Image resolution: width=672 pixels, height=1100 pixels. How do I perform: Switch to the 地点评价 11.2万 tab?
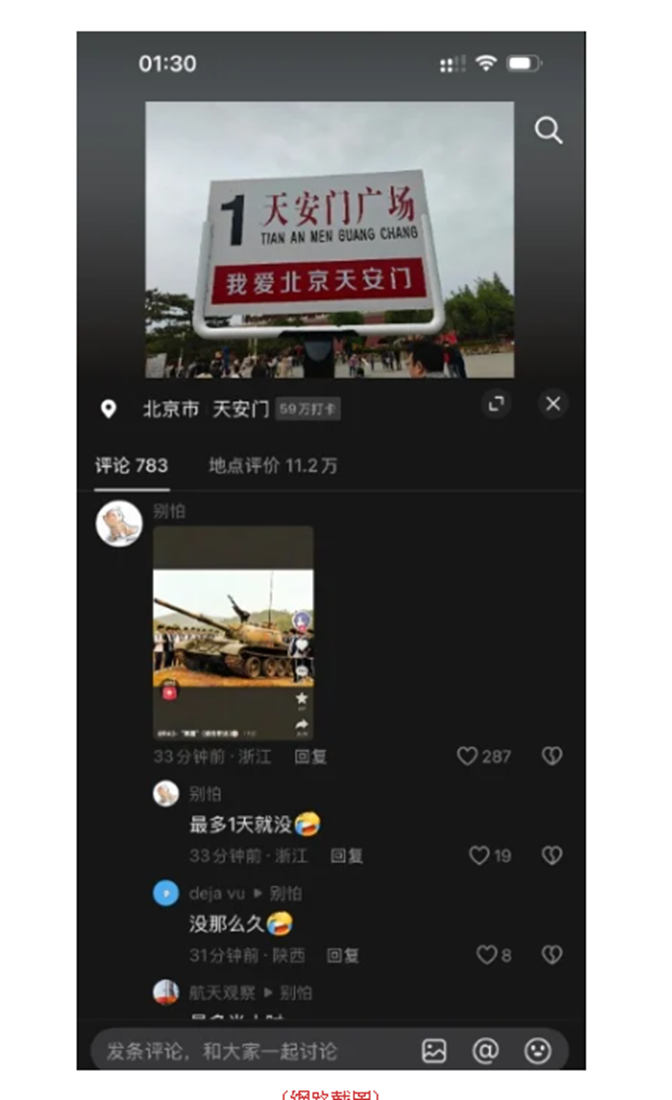tap(273, 466)
